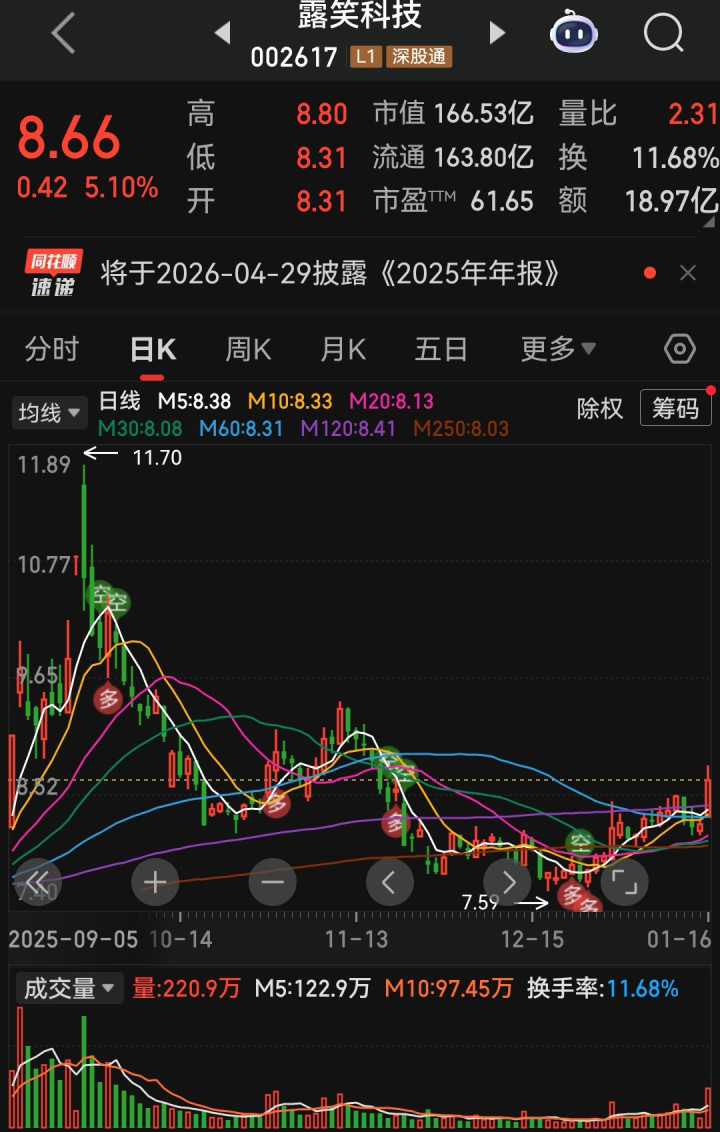Open the 成交量 indicator dropdown
This screenshot has width=720, height=1132.
[x=69, y=989]
